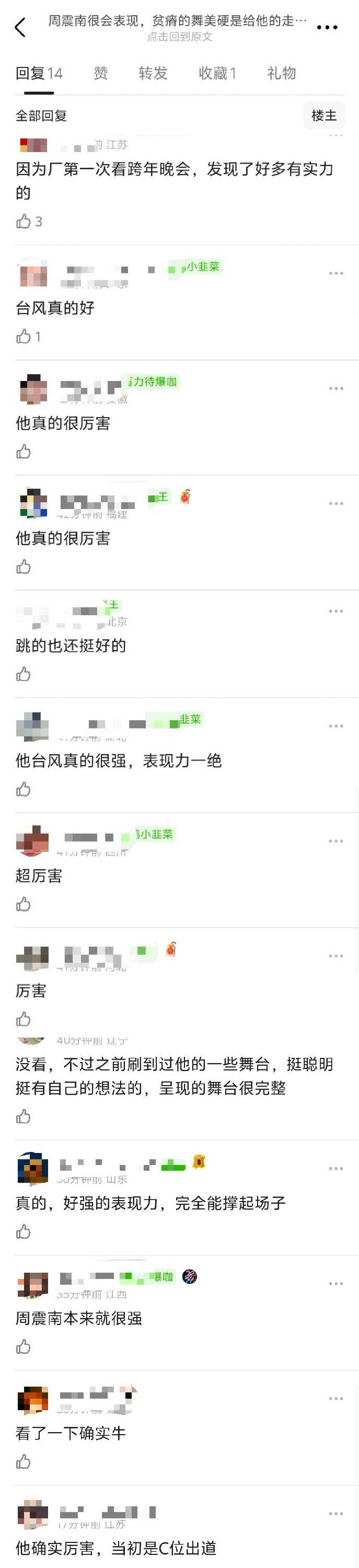This screenshot has height=1568, width=359.
Task: Like the comment 周震南本来就很强
Action: pos(24,1347)
